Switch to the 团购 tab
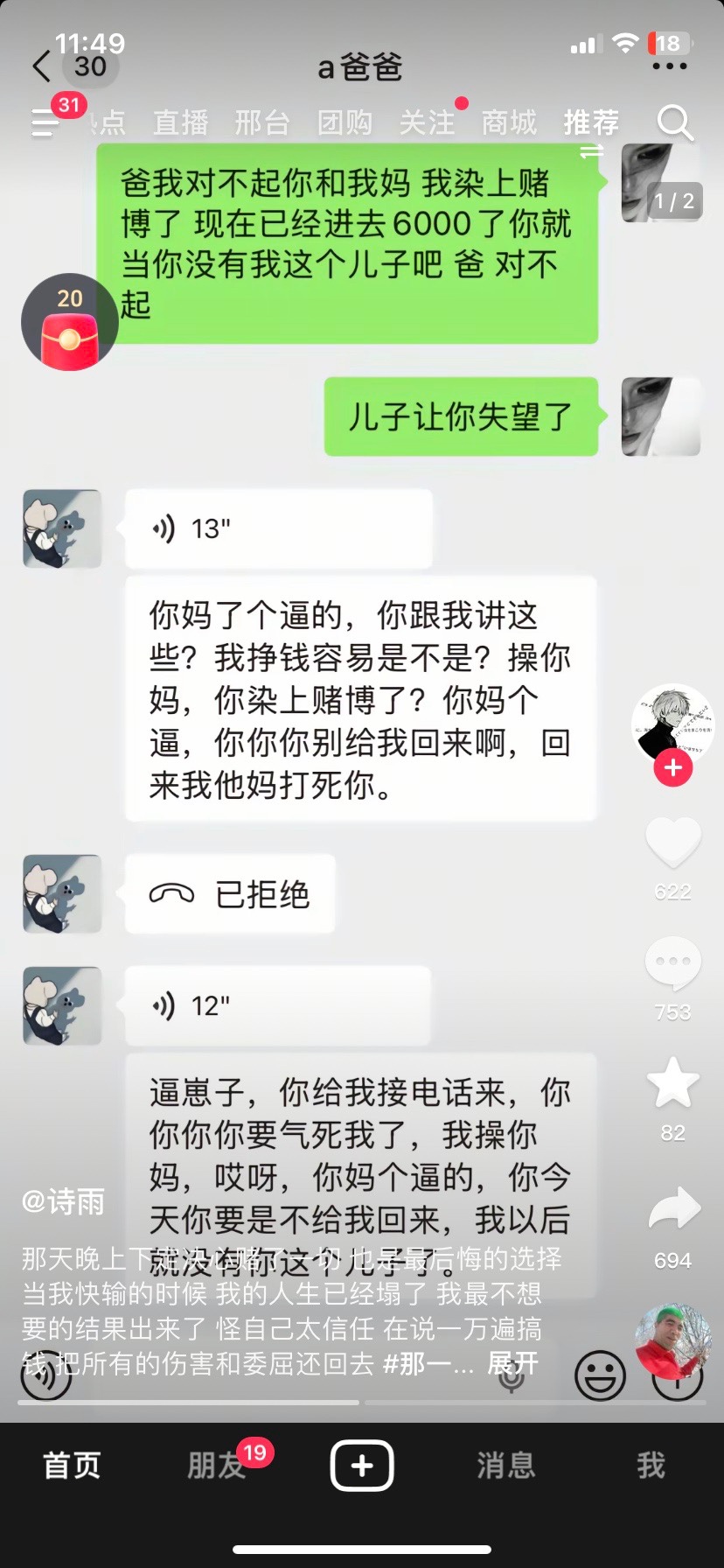Image resolution: width=724 pixels, height=1568 pixels. [345, 122]
